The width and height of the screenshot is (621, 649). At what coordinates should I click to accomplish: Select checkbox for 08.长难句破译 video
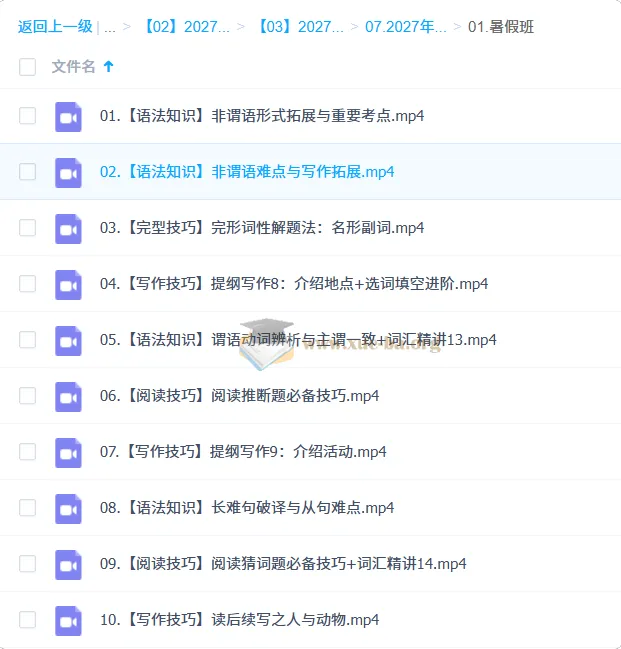[x=27, y=508]
